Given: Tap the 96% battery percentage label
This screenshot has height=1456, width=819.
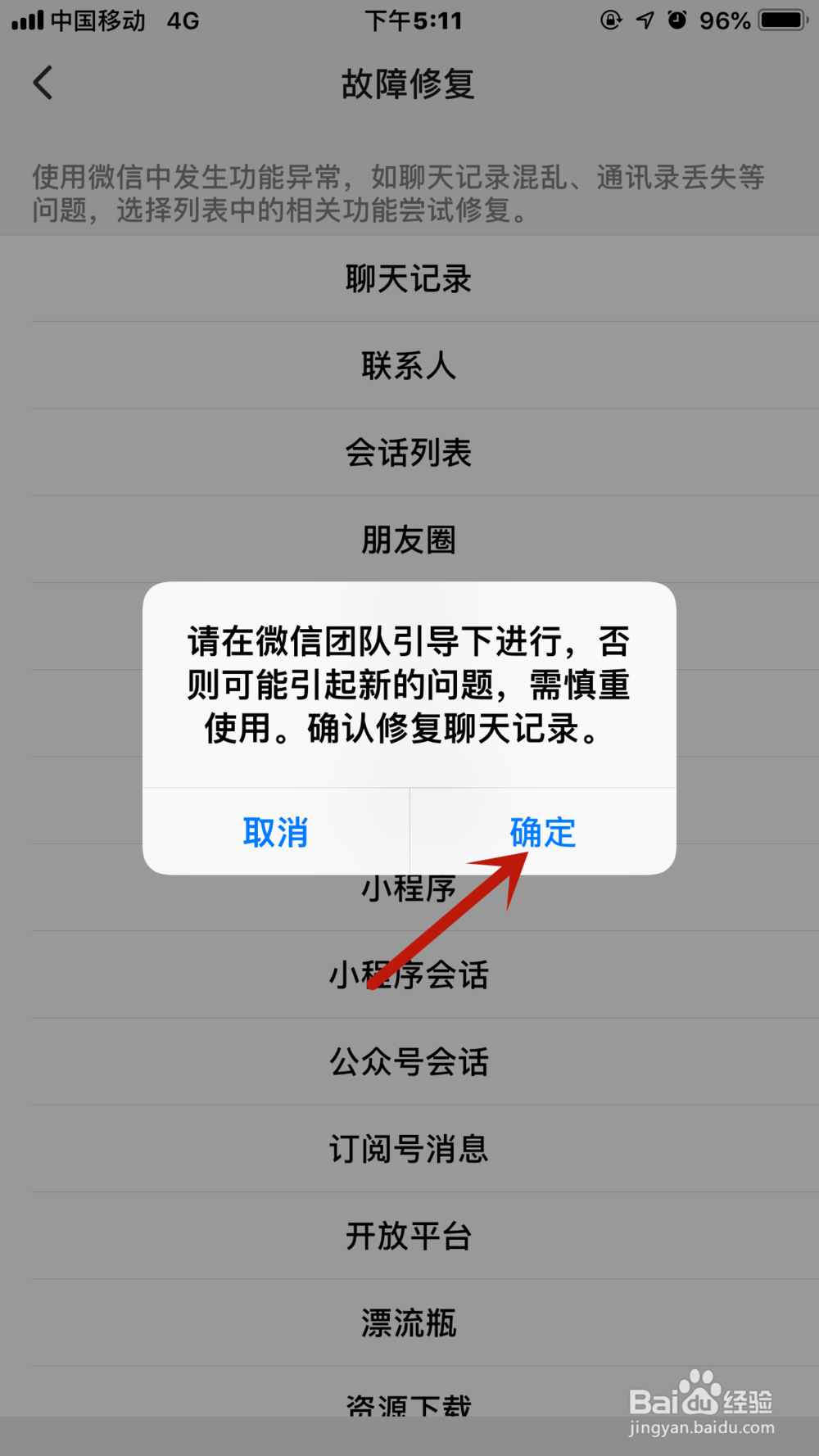Looking at the screenshot, I should (724, 21).
